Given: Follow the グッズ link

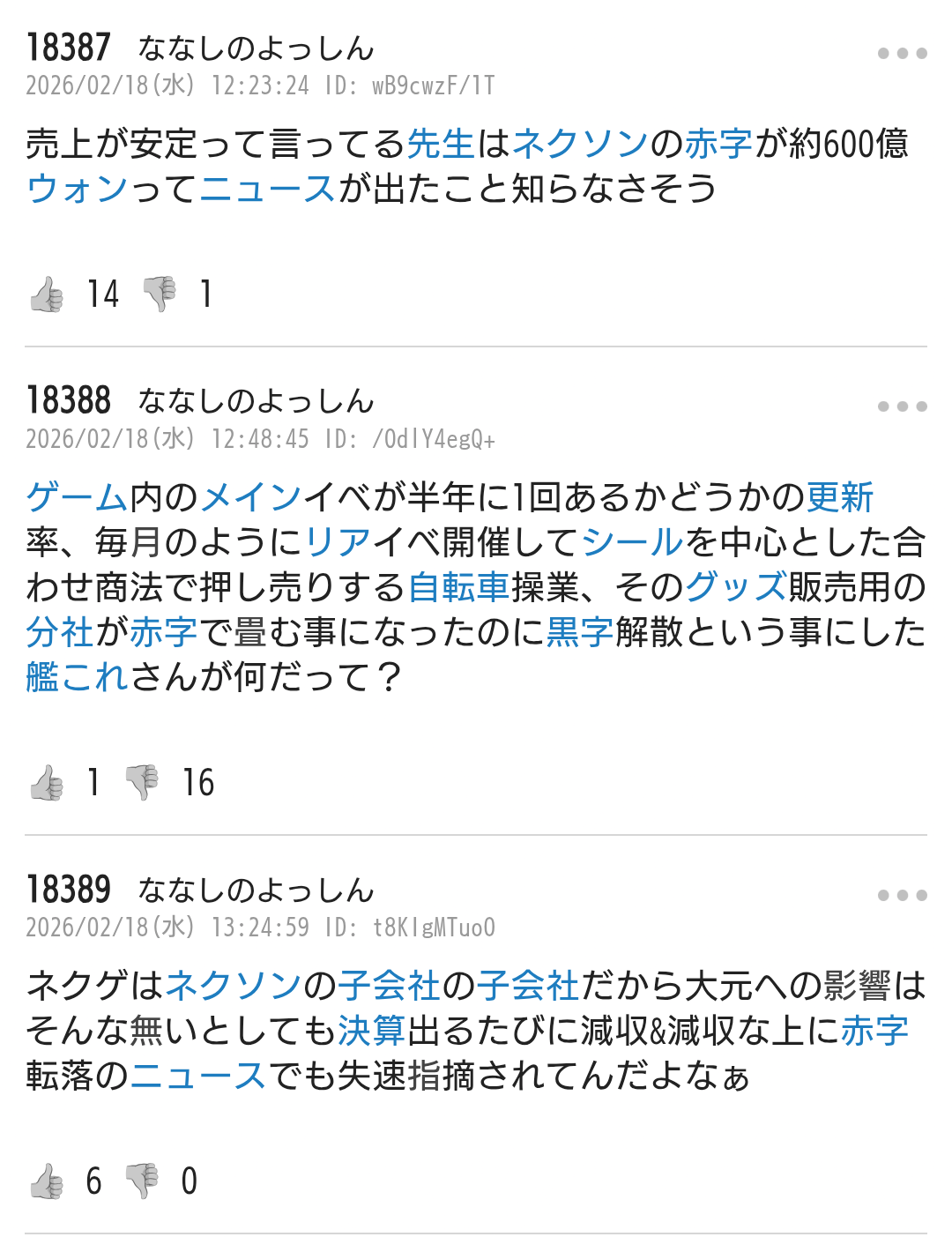Looking at the screenshot, I should point(735,587).
